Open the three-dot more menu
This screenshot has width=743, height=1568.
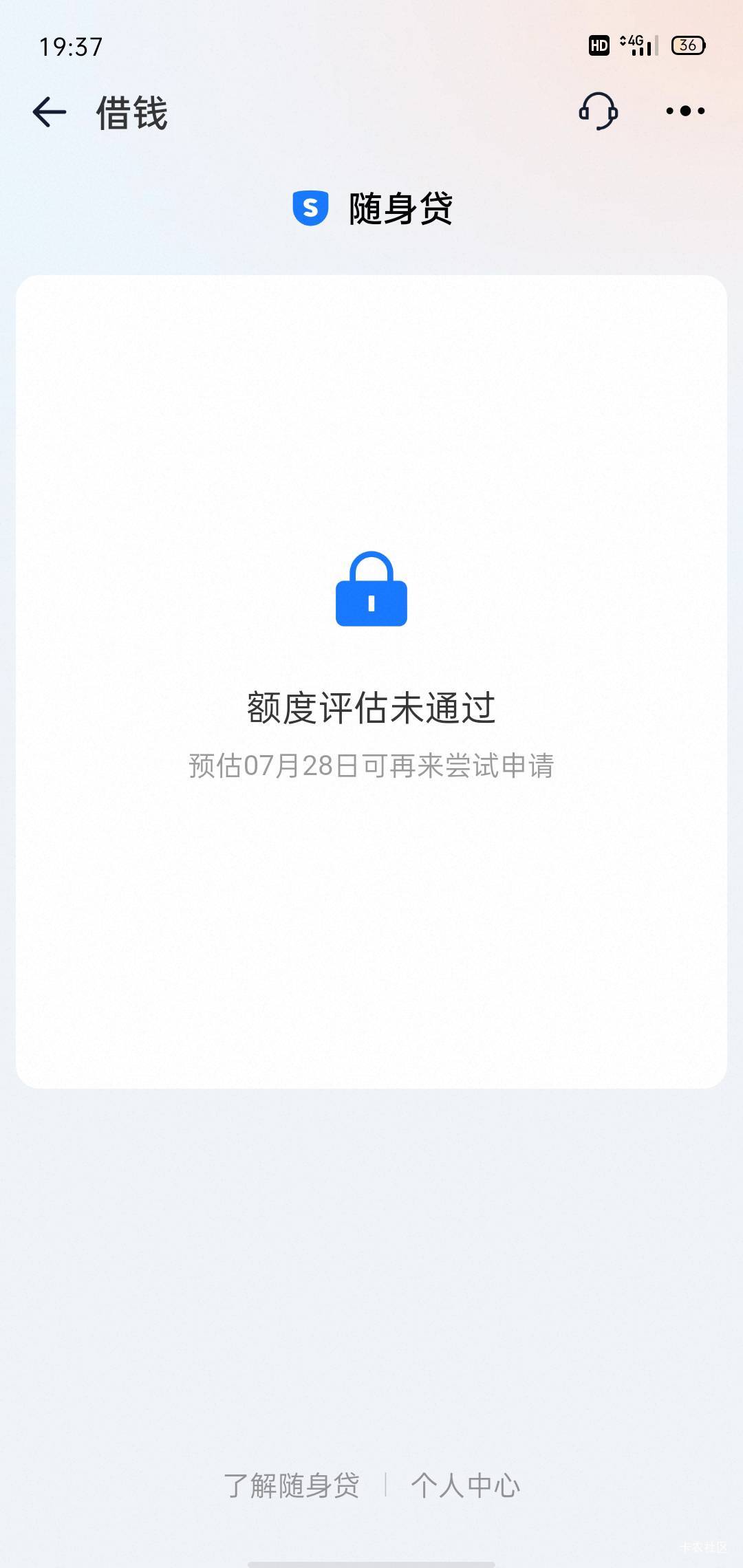coord(685,111)
